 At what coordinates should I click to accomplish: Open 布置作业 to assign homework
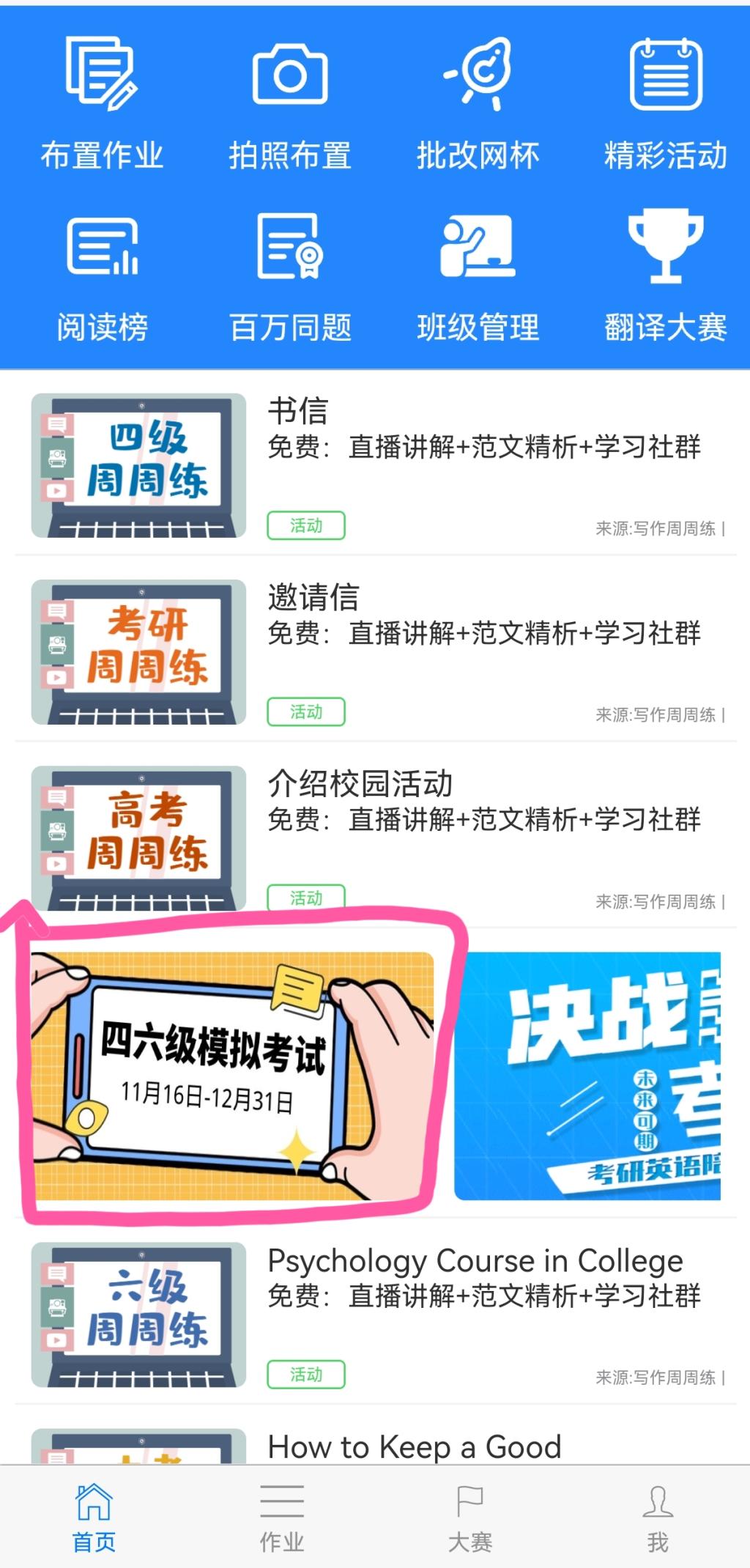tap(102, 103)
